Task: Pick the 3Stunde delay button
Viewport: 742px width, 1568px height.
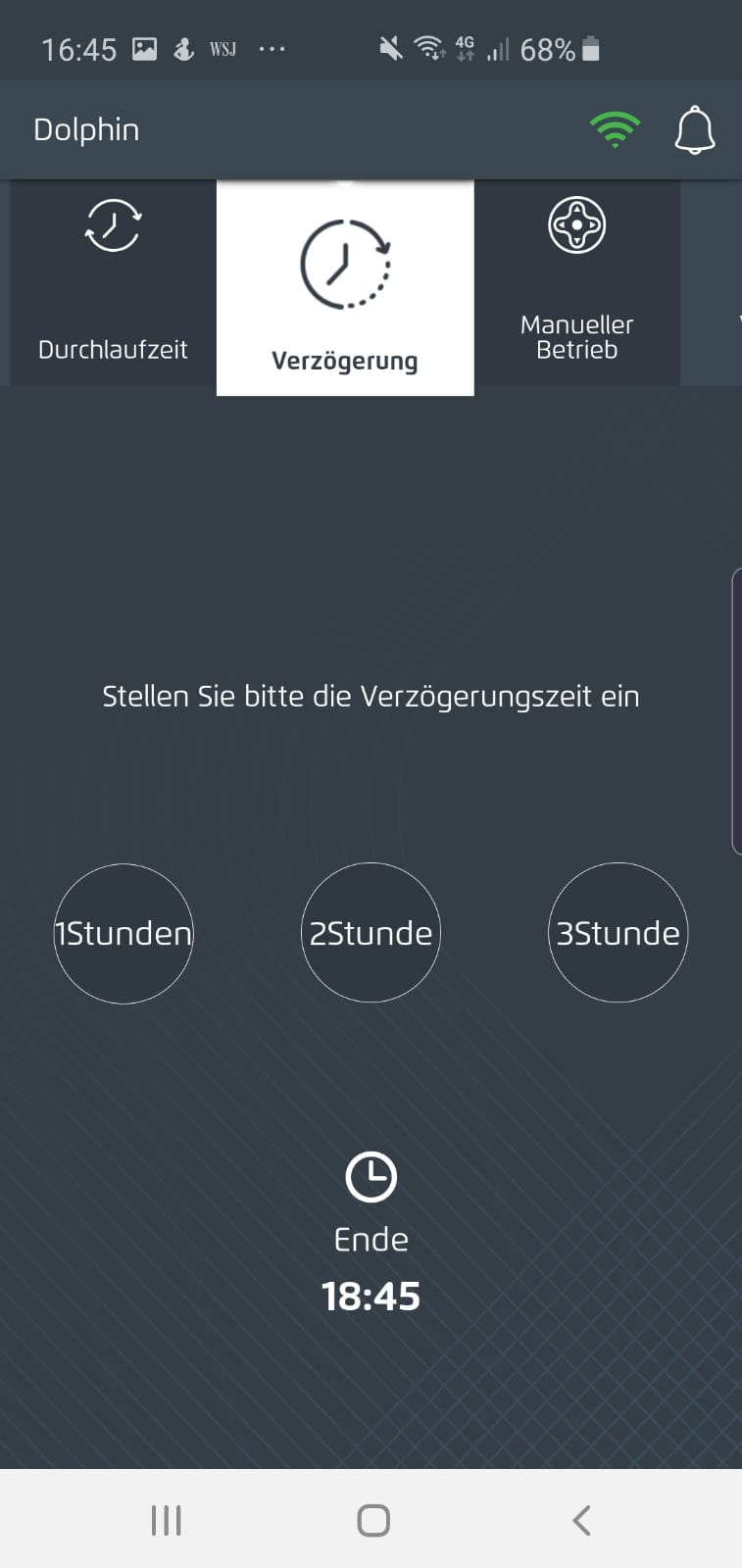Action: click(618, 933)
